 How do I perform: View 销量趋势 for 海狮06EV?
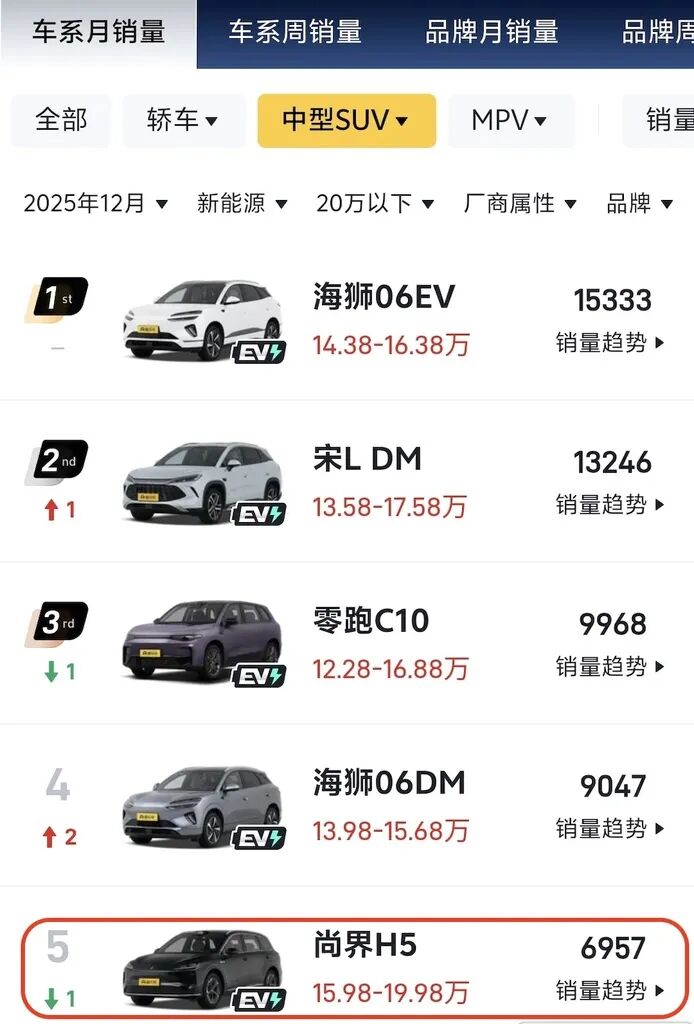pos(610,343)
